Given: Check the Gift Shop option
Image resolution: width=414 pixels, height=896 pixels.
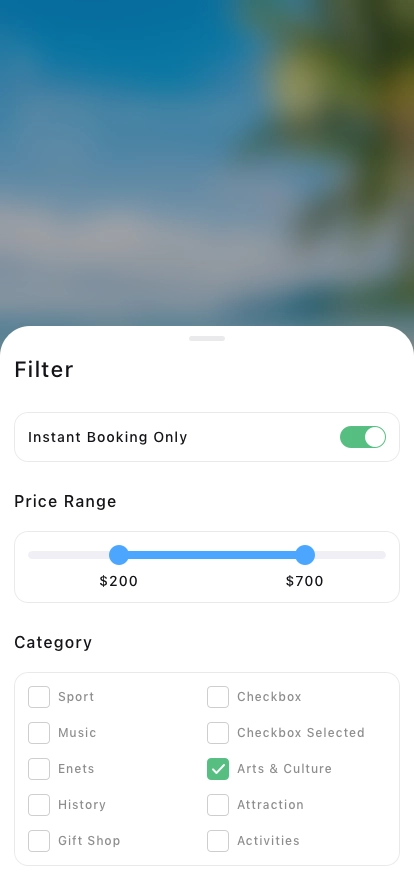Looking at the screenshot, I should pyautogui.click(x=39, y=841).
